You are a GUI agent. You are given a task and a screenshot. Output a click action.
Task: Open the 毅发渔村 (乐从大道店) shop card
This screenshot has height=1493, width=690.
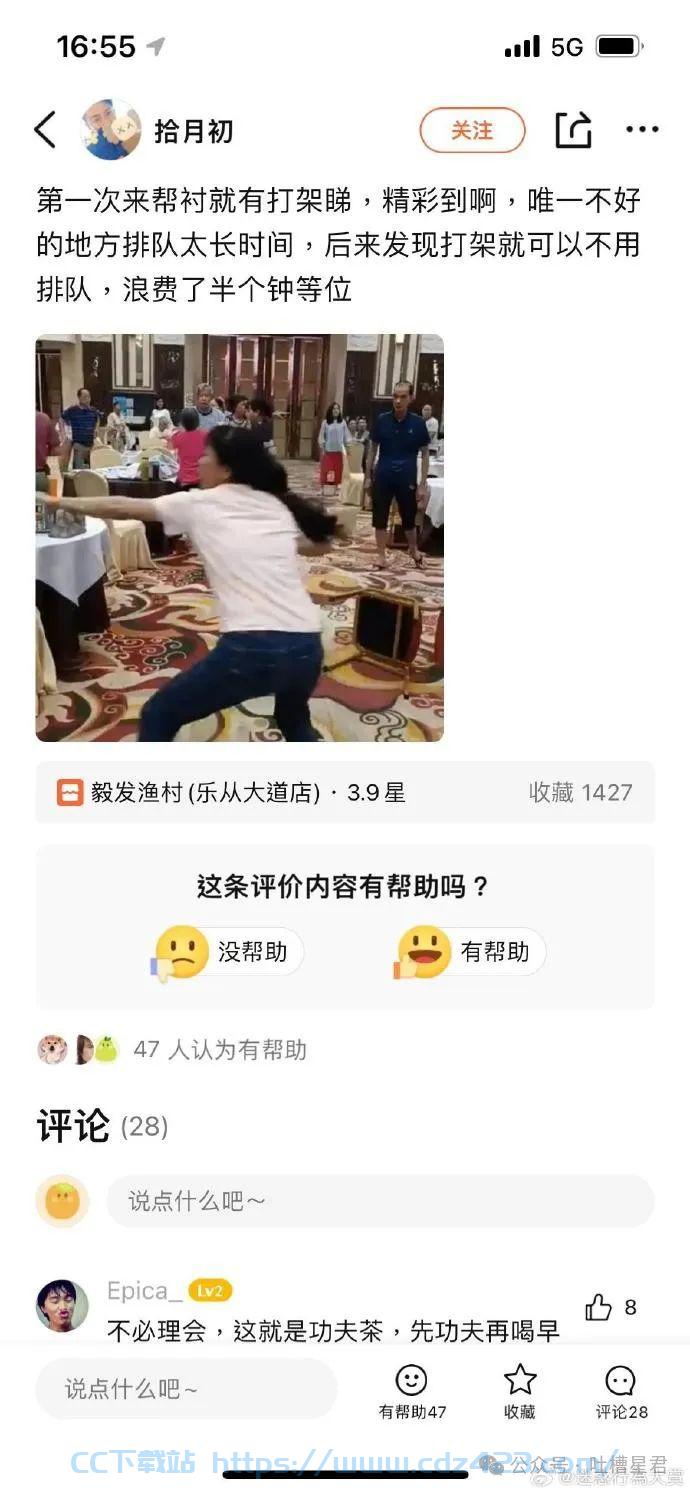(345, 793)
